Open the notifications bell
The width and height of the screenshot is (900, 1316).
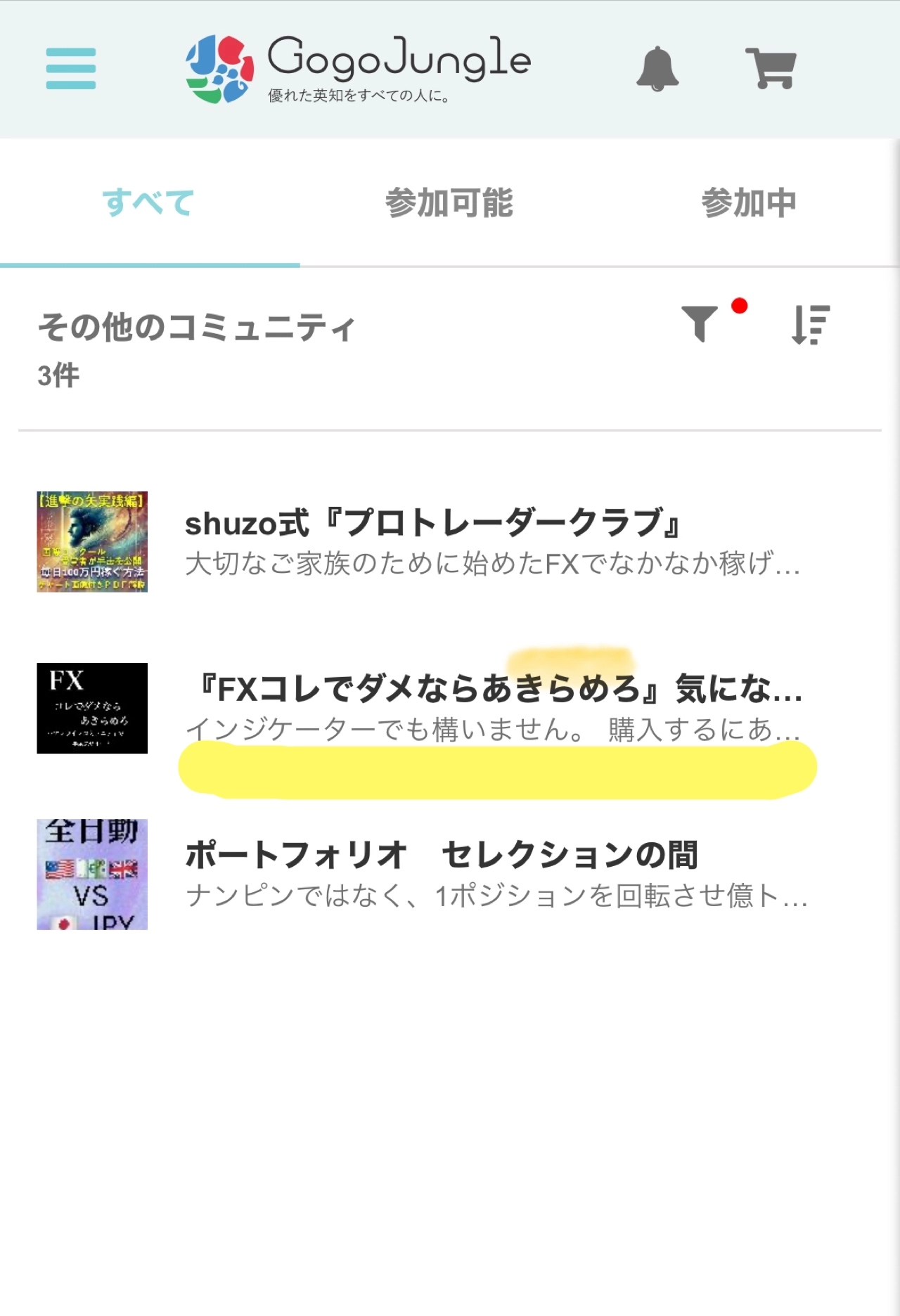[x=657, y=69]
